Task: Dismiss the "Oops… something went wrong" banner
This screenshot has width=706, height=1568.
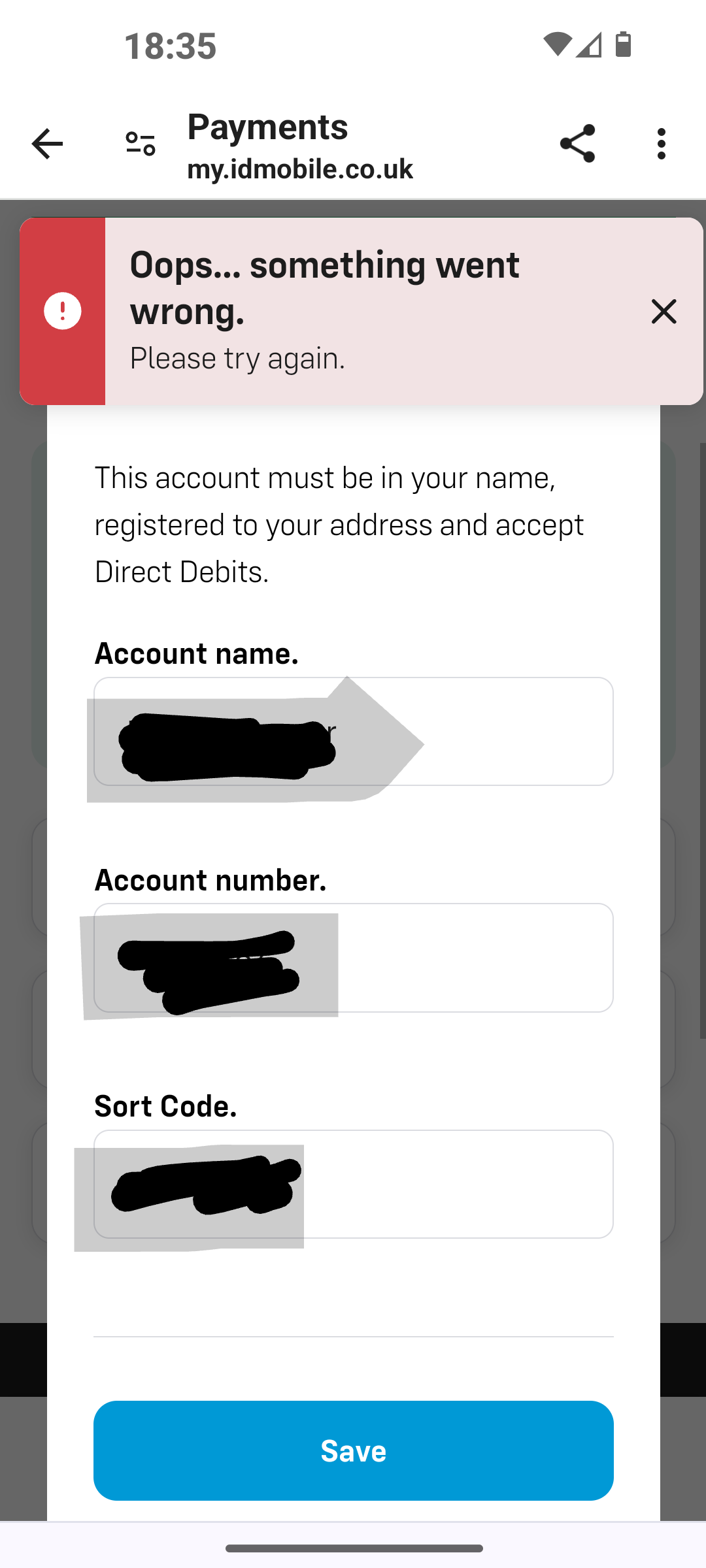Action: click(x=664, y=312)
